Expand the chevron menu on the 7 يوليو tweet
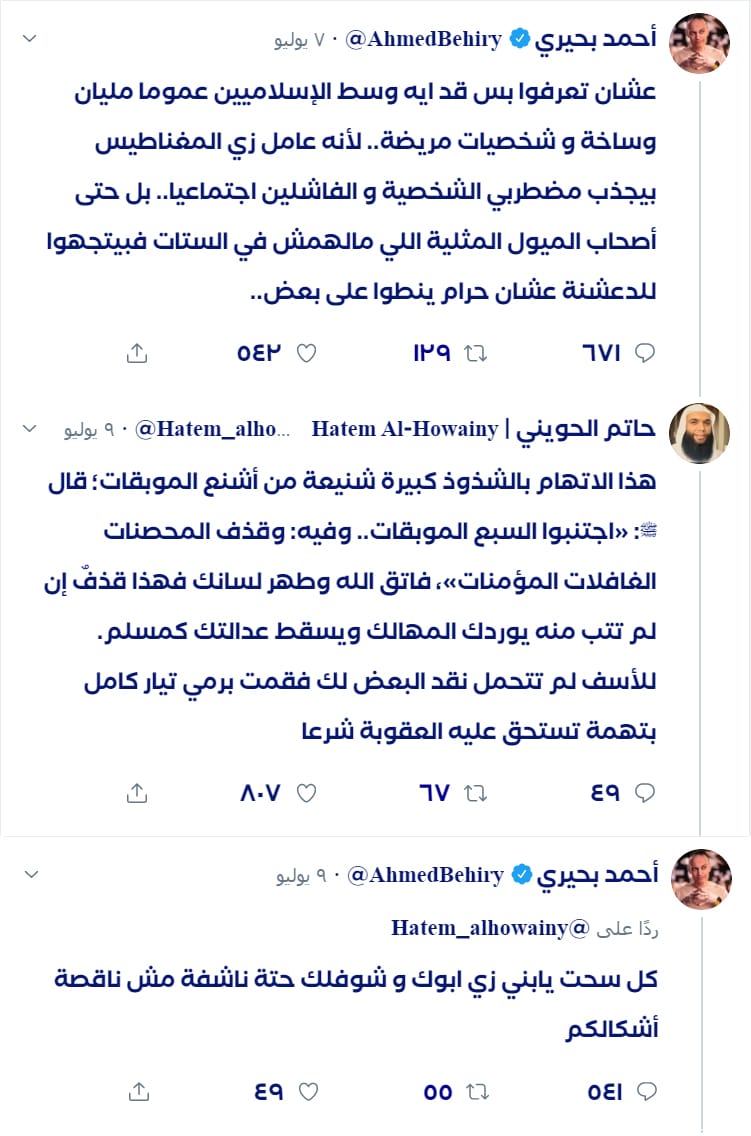The width and height of the screenshot is (751, 1136). tap(29, 39)
